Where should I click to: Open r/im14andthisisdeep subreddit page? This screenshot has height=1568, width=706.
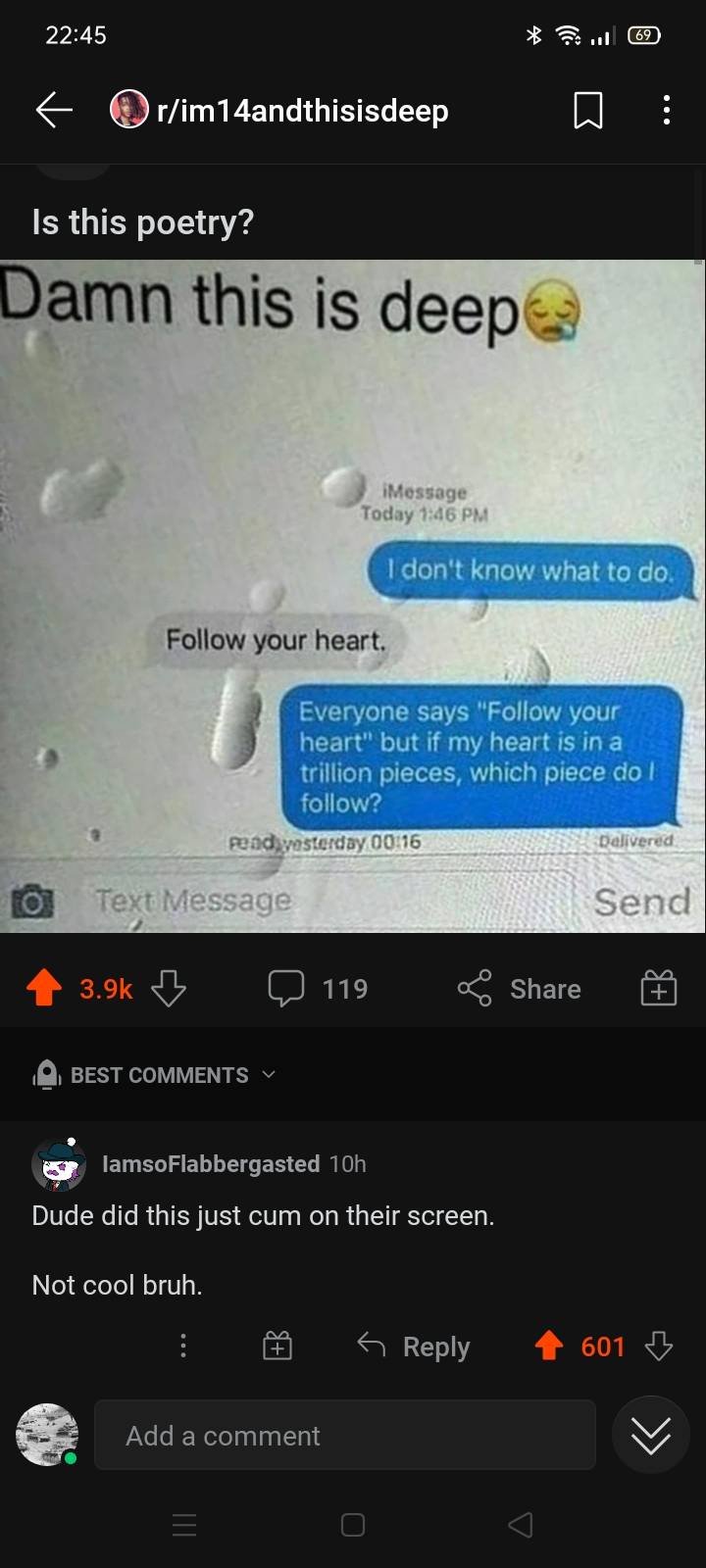coord(302,111)
